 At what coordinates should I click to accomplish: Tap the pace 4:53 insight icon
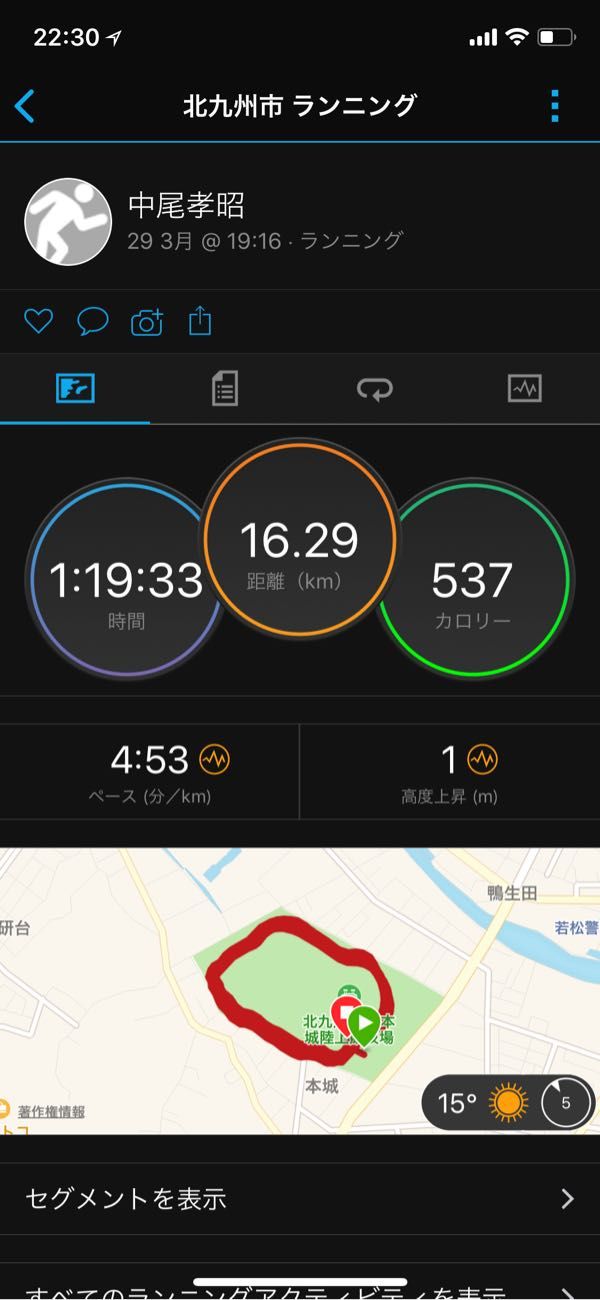(214, 761)
